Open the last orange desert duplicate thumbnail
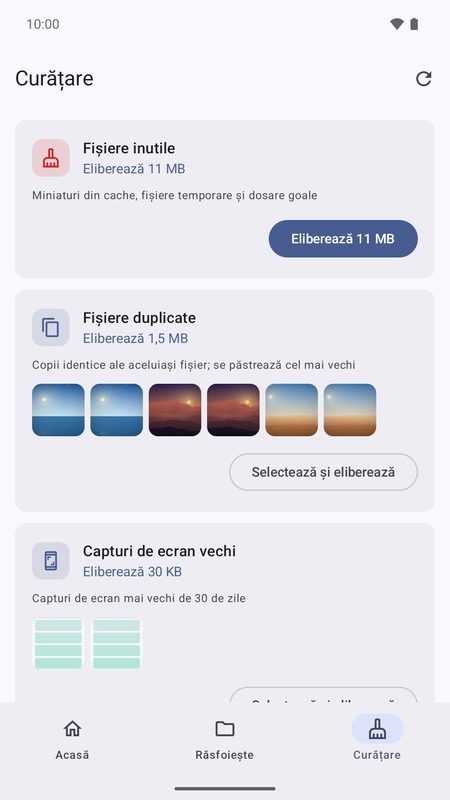 pos(350,410)
